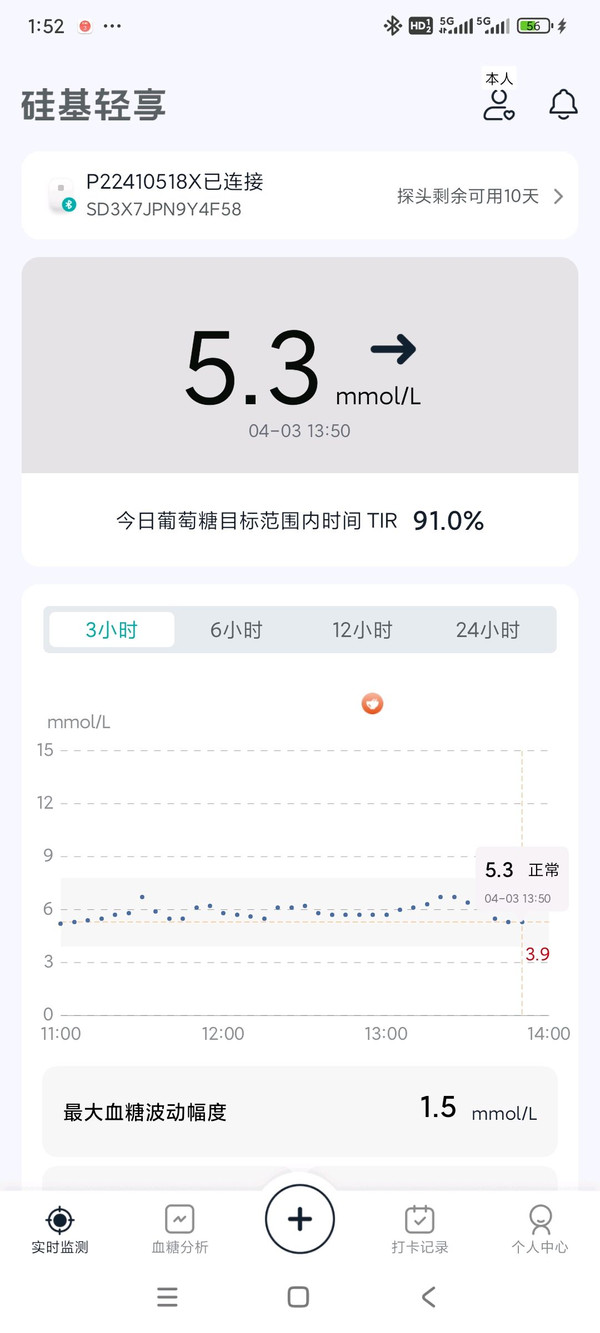The height and width of the screenshot is (1333, 600).
Task: Open the 实时监测 tab
Action: point(60,1229)
